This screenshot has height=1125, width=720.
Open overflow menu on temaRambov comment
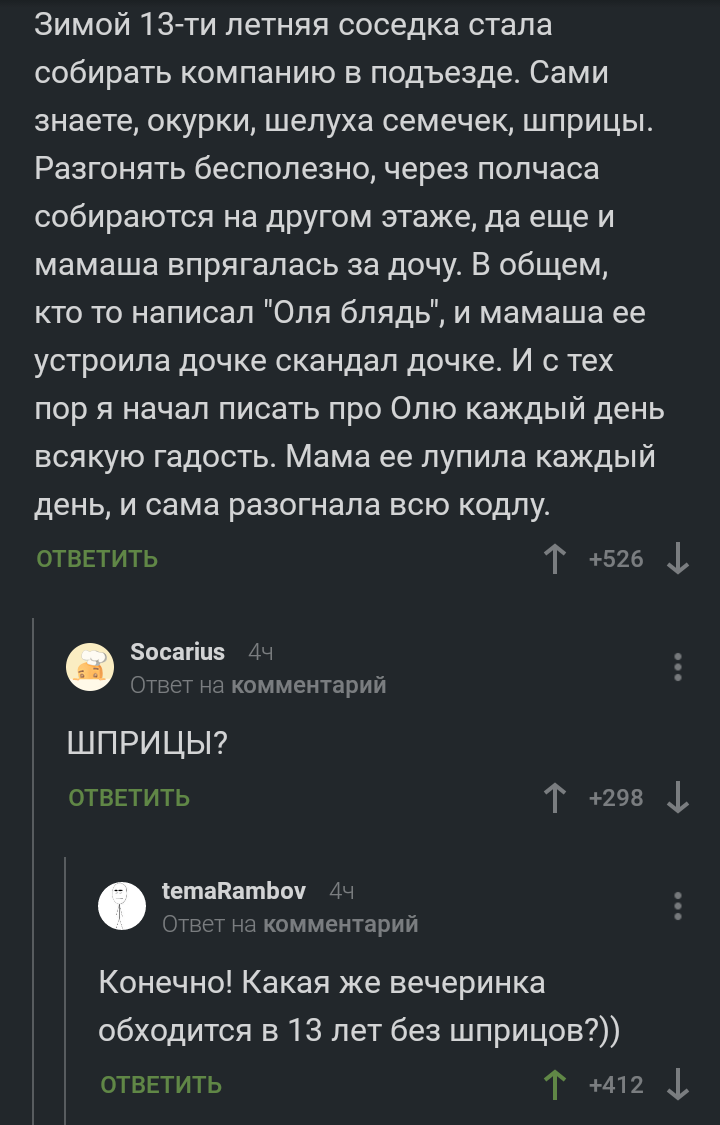[678, 905]
